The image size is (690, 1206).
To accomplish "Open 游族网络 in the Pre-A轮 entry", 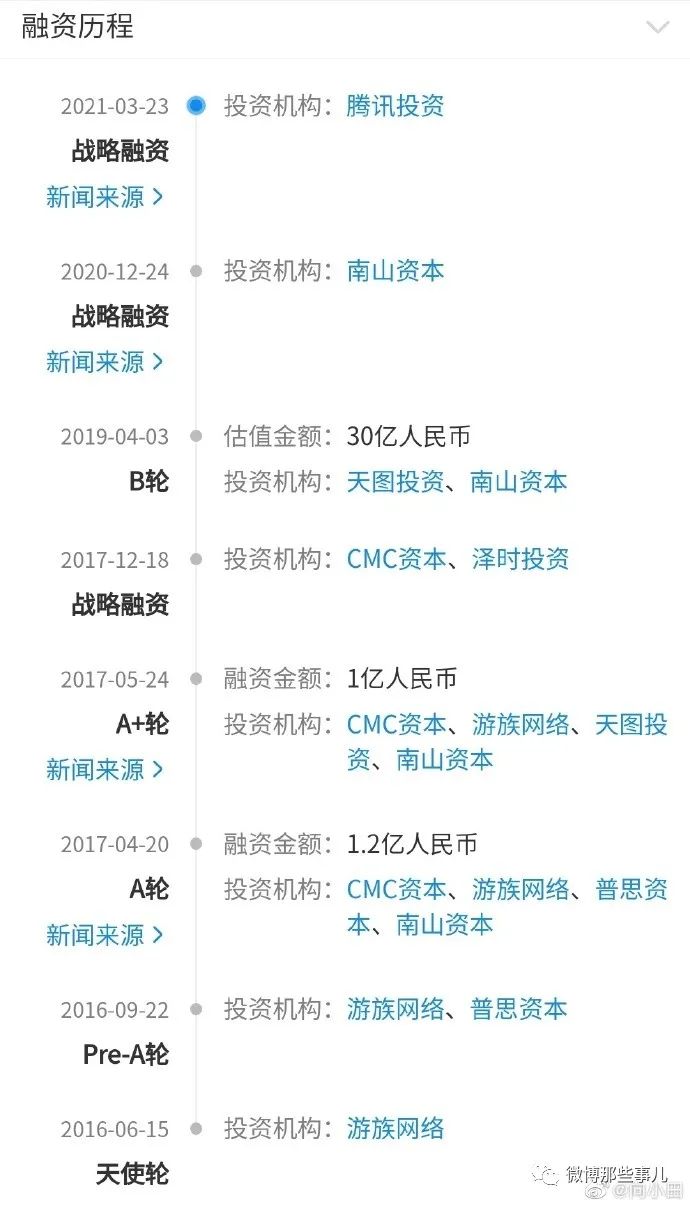I will coord(395,1009).
